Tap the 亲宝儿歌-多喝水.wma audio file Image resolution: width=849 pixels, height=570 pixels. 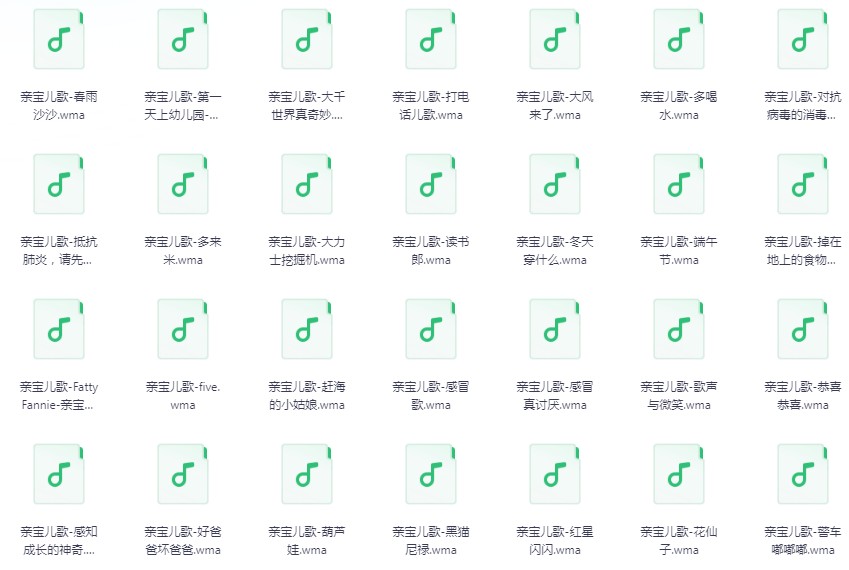[x=679, y=40]
